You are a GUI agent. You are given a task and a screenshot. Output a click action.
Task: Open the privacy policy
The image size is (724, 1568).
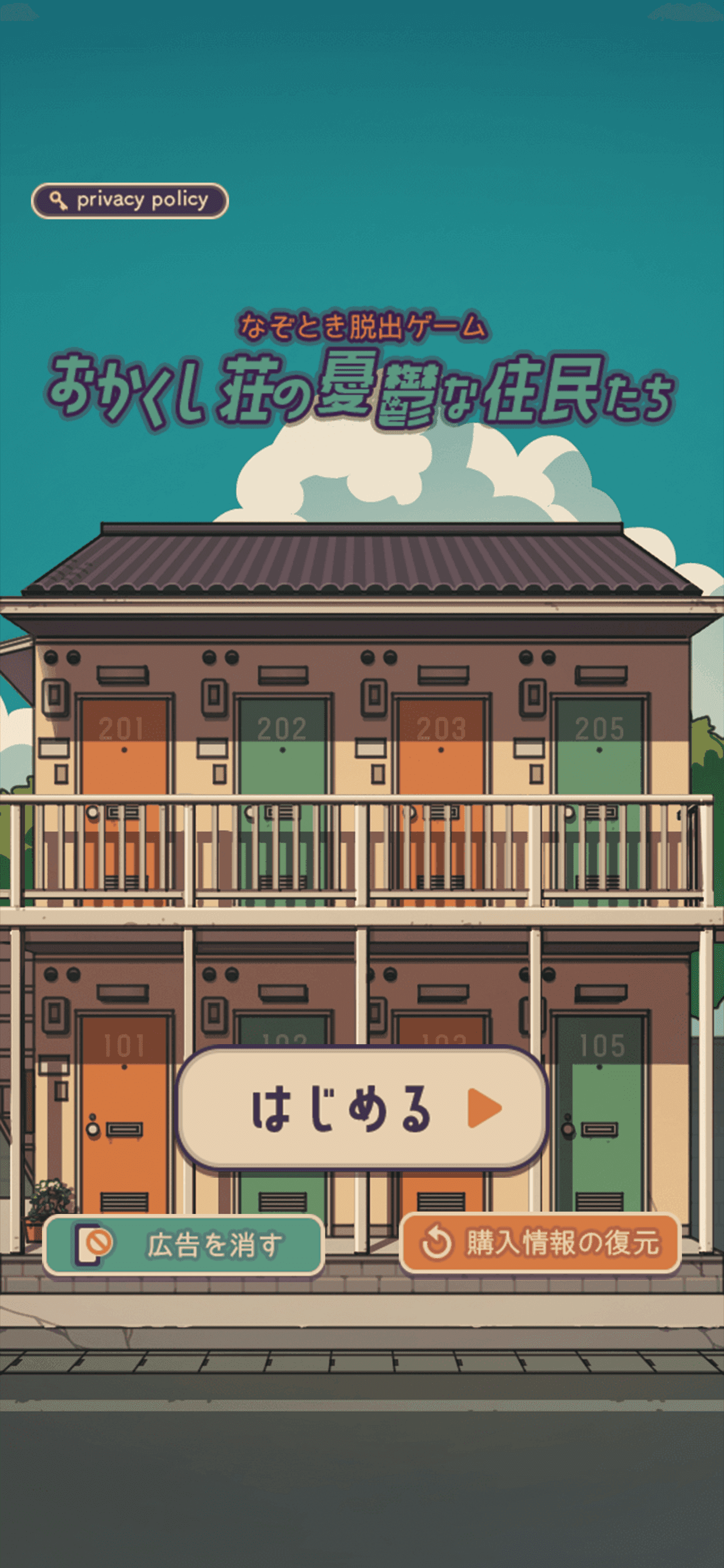click(129, 200)
